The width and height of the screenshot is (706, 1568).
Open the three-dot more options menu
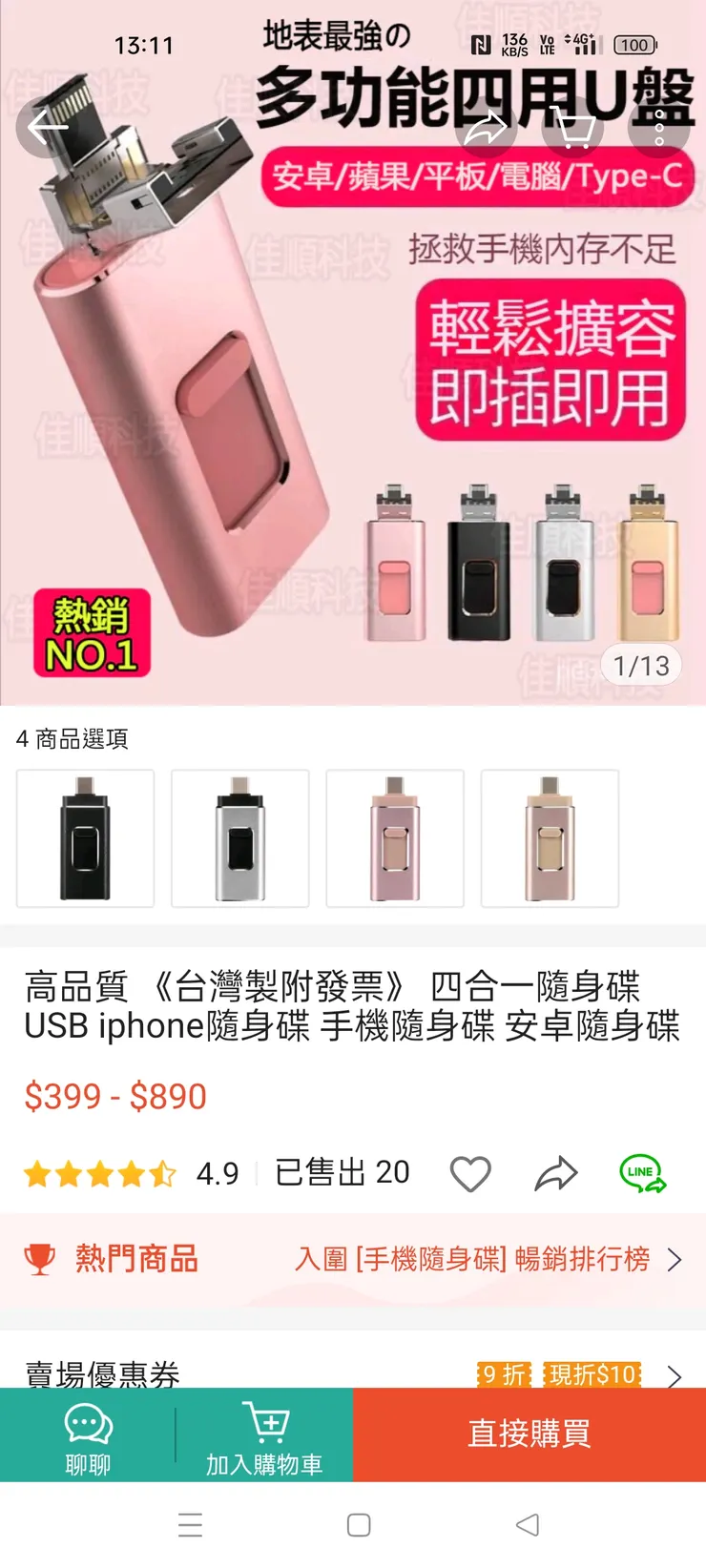[x=660, y=126]
